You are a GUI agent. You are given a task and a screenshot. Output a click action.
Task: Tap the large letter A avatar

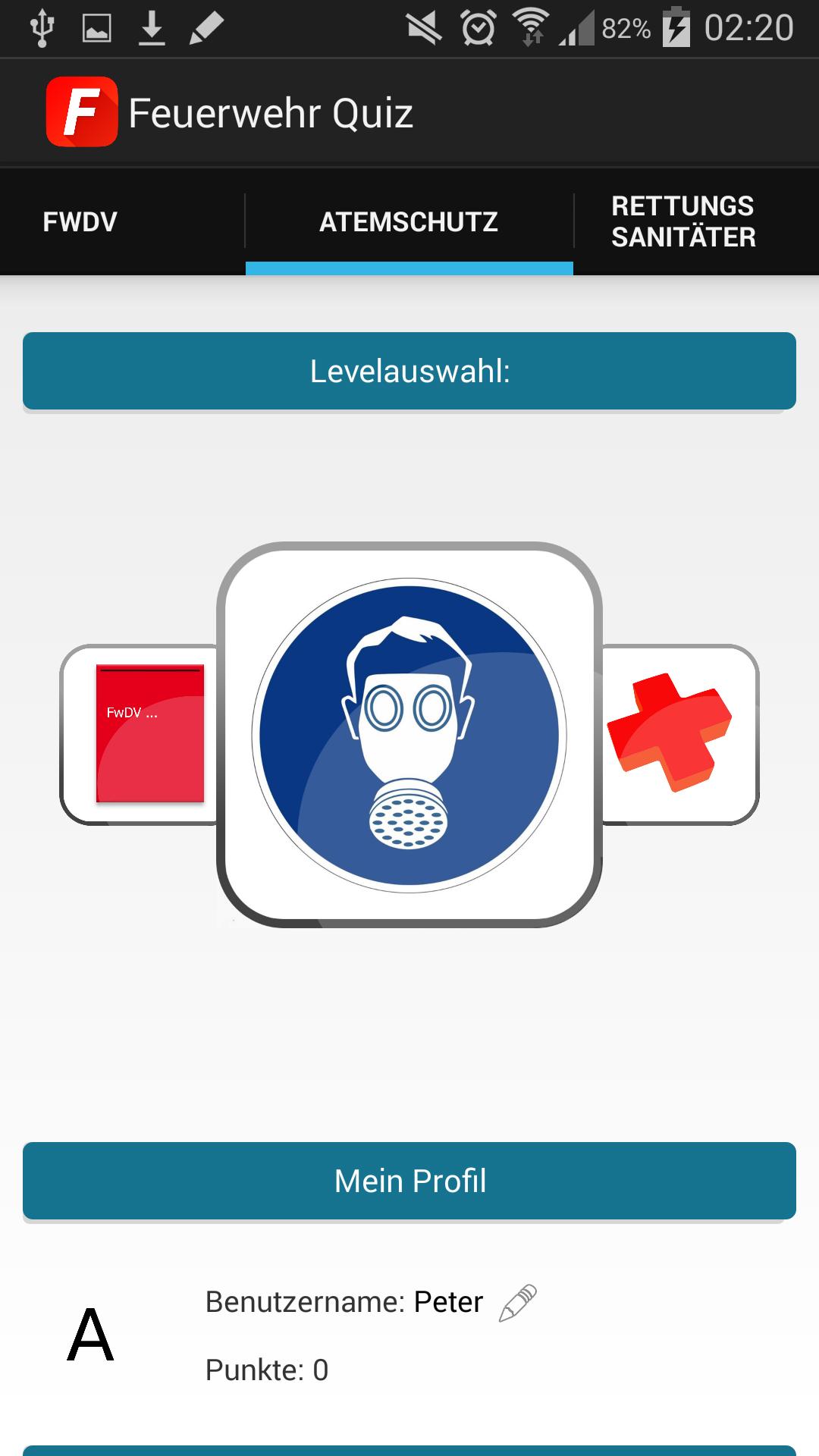click(93, 1335)
